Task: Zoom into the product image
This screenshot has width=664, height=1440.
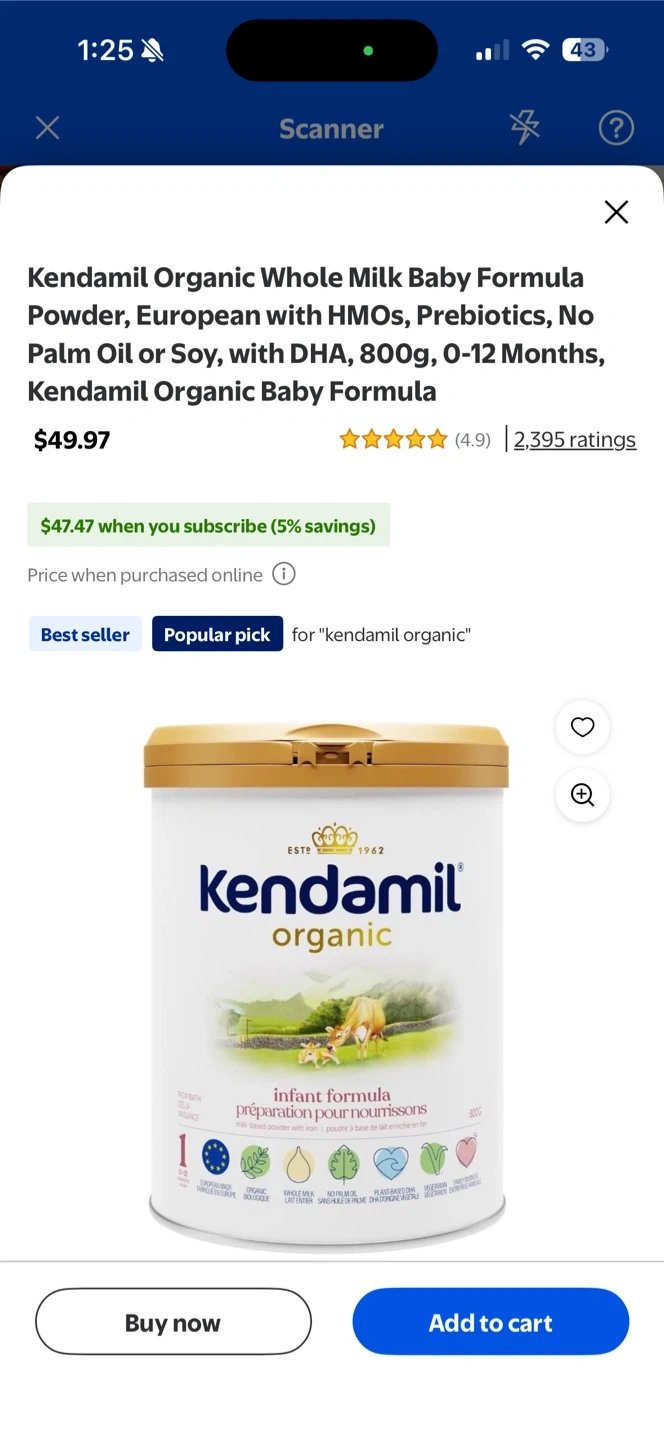Action: [x=582, y=795]
